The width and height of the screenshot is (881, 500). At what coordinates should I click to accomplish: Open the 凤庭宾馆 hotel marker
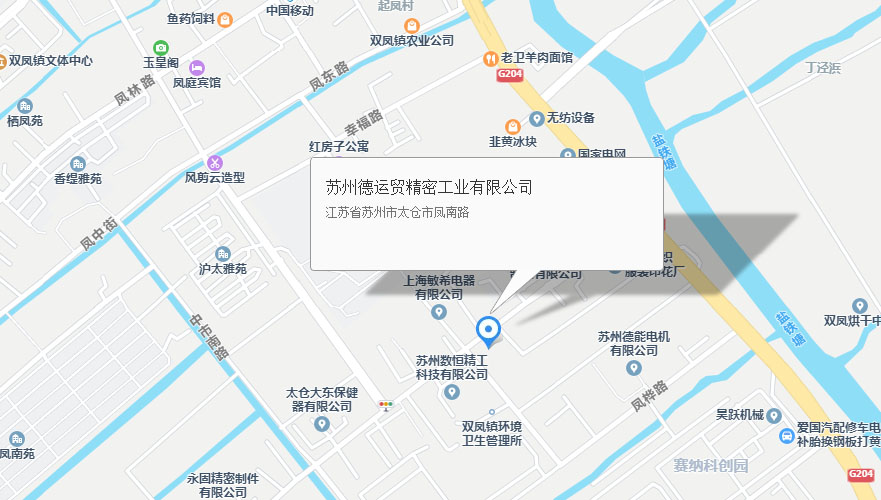click(196, 66)
